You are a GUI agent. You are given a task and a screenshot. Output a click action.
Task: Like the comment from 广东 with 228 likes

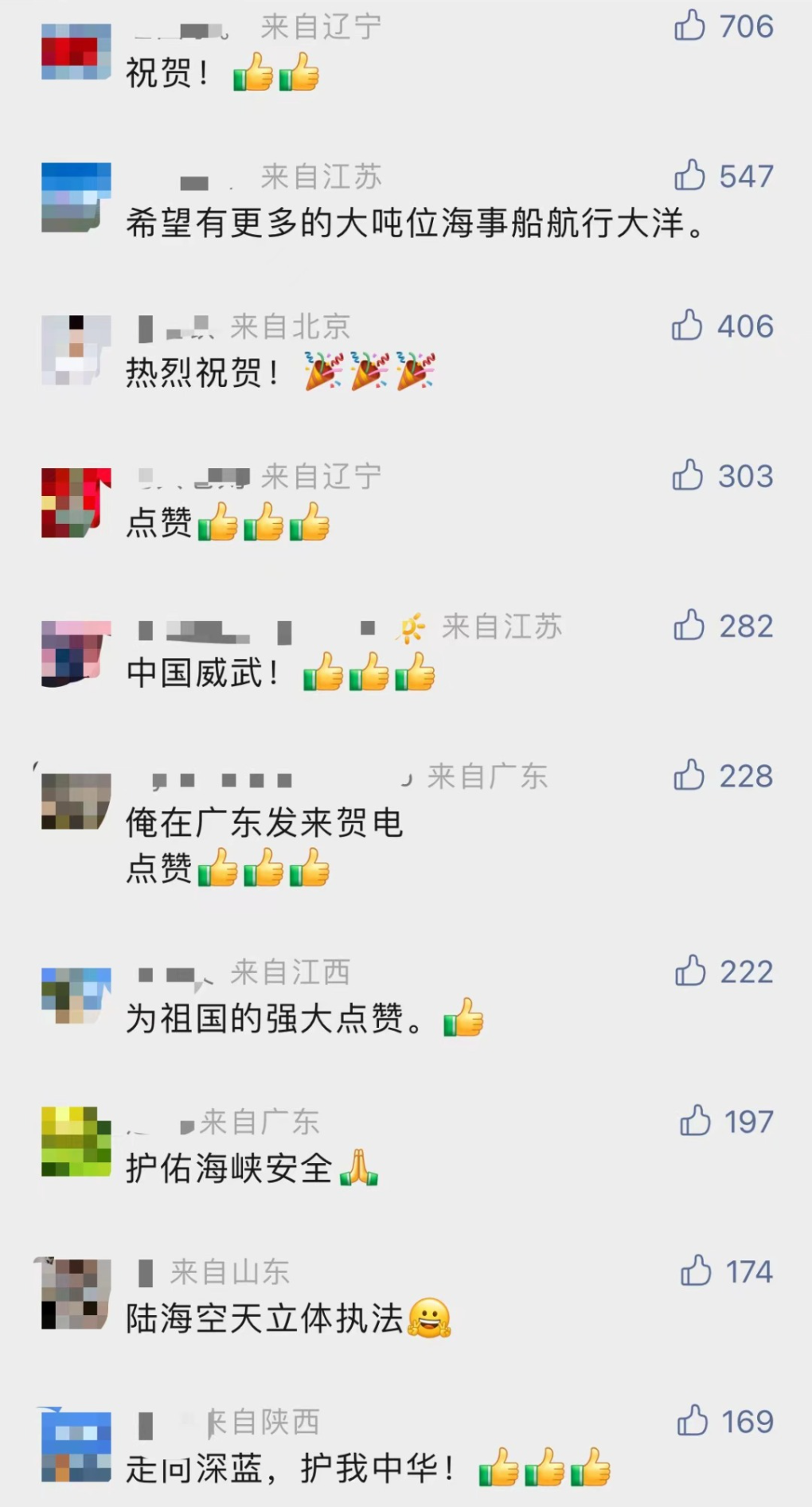pyautogui.click(x=689, y=775)
